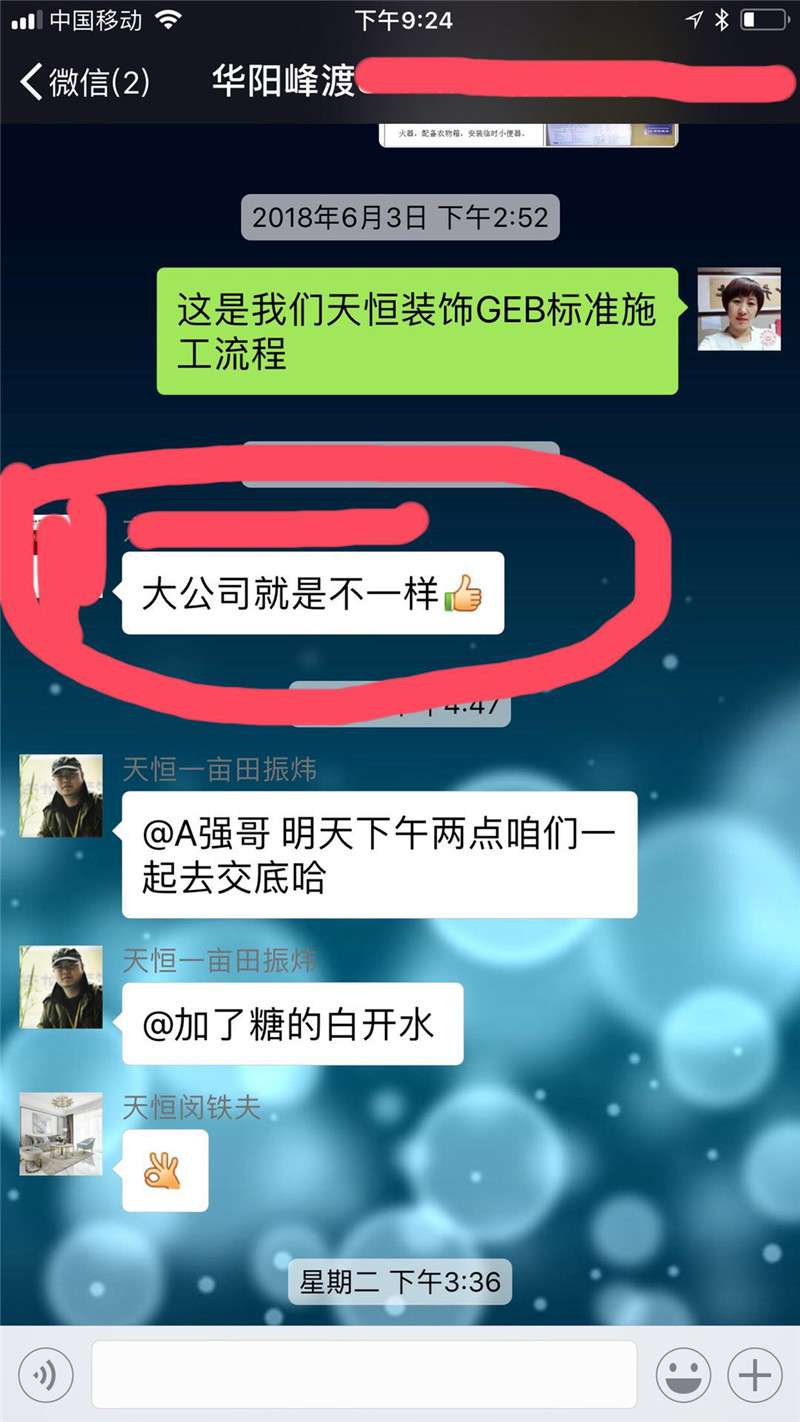The image size is (800, 1422).
Task: Switch to voice message input
Action: [44, 1375]
